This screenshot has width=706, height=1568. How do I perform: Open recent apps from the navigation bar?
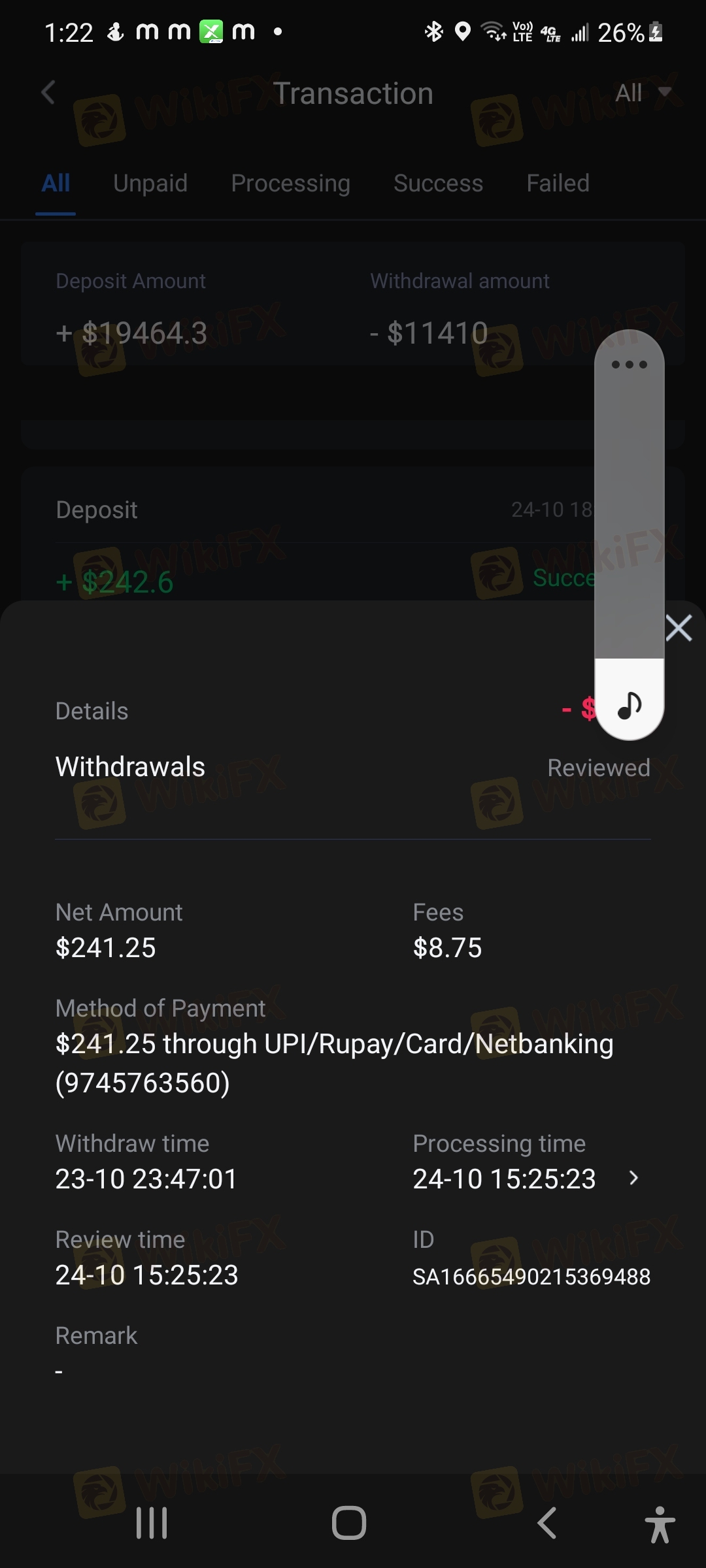click(152, 1523)
